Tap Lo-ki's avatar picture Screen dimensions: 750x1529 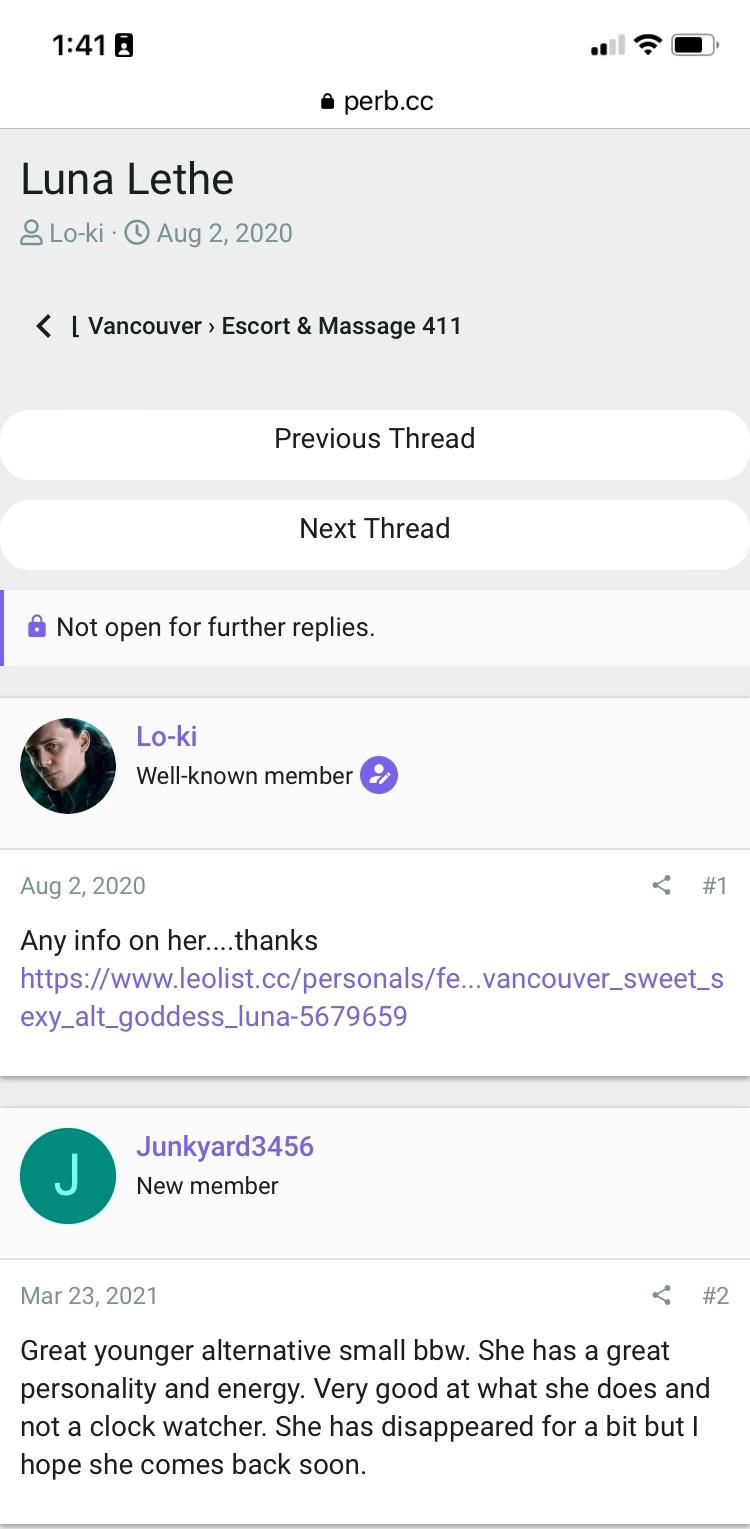pyautogui.click(x=68, y=765)
